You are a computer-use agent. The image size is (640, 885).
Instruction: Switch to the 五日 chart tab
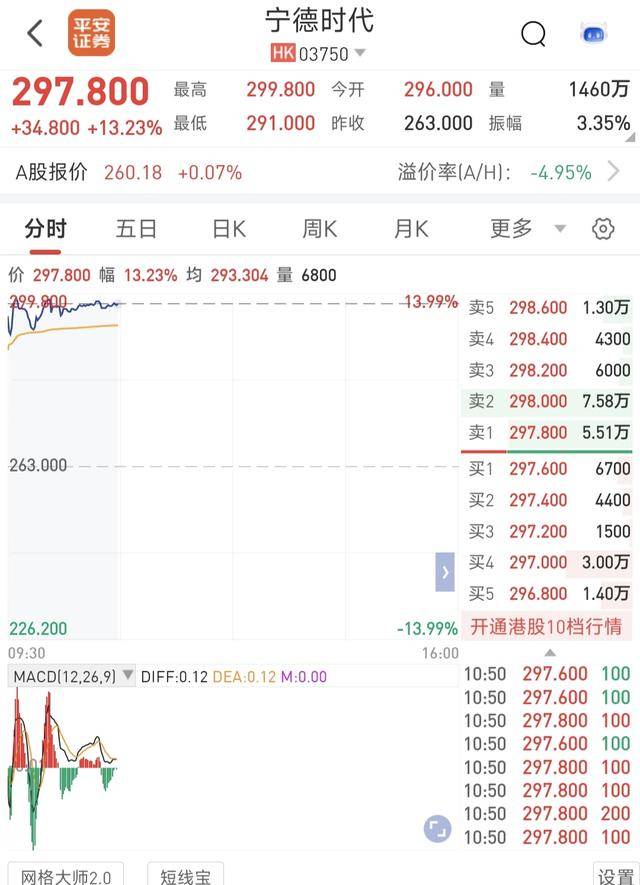[136, 229]
